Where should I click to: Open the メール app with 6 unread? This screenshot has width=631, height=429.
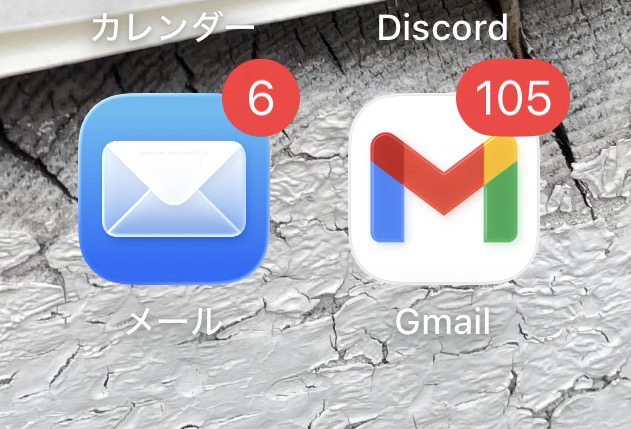pos(176,190)
